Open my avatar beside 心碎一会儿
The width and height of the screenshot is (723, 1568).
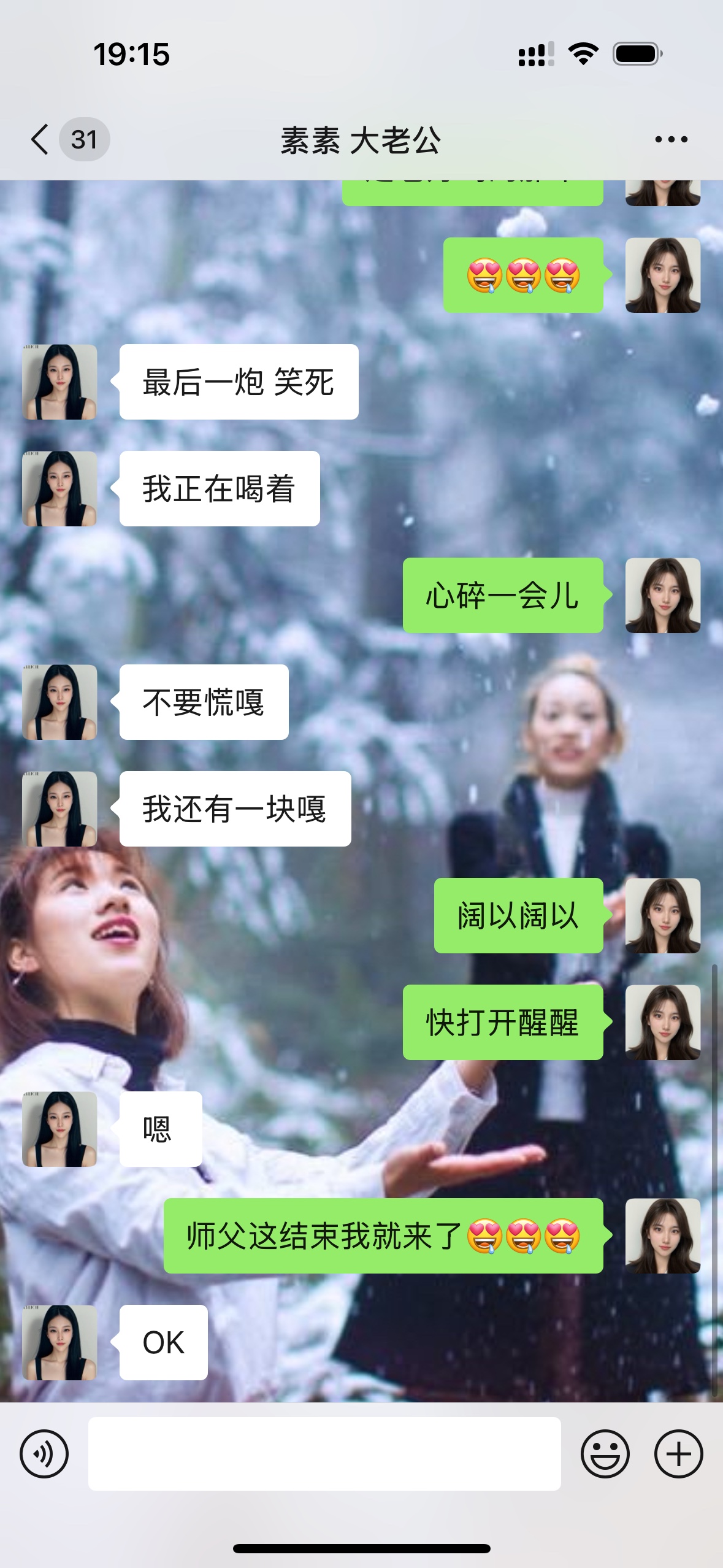(663, 595)
